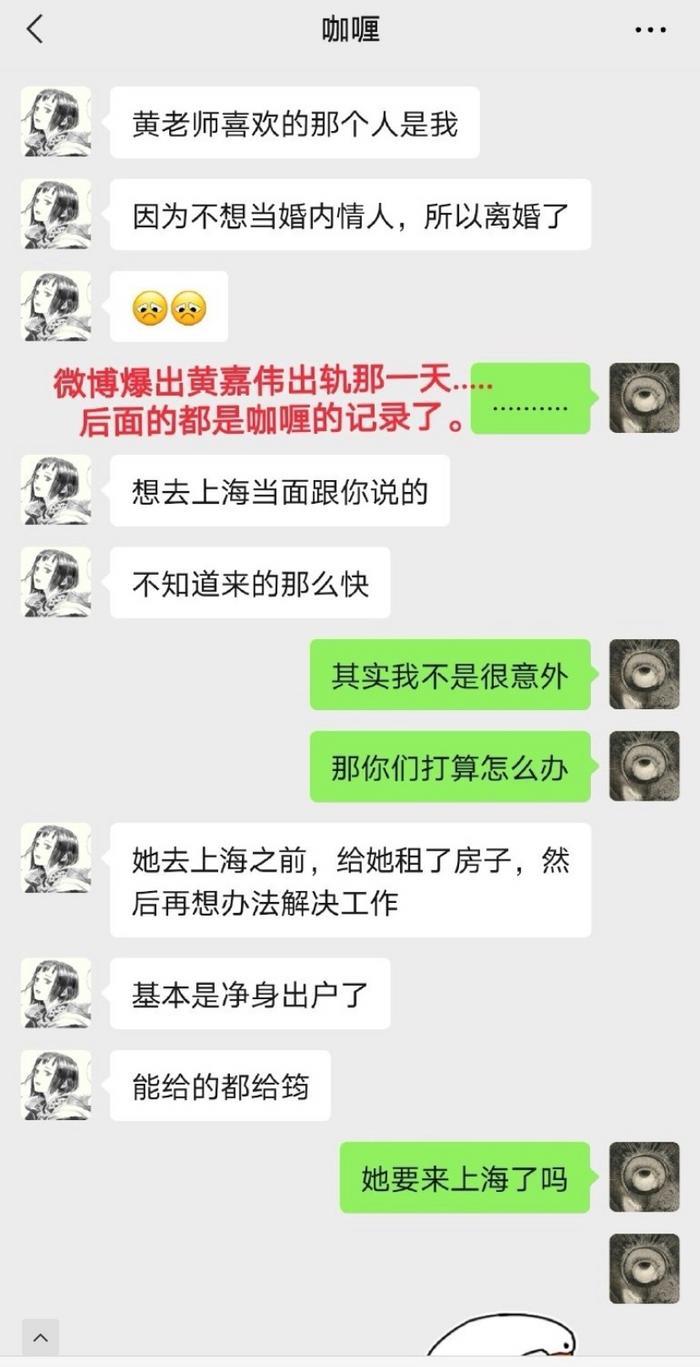Screen dimensions: 700x1367
Task: Tap the up chevron at the bottom corner
Action: 41,1337
